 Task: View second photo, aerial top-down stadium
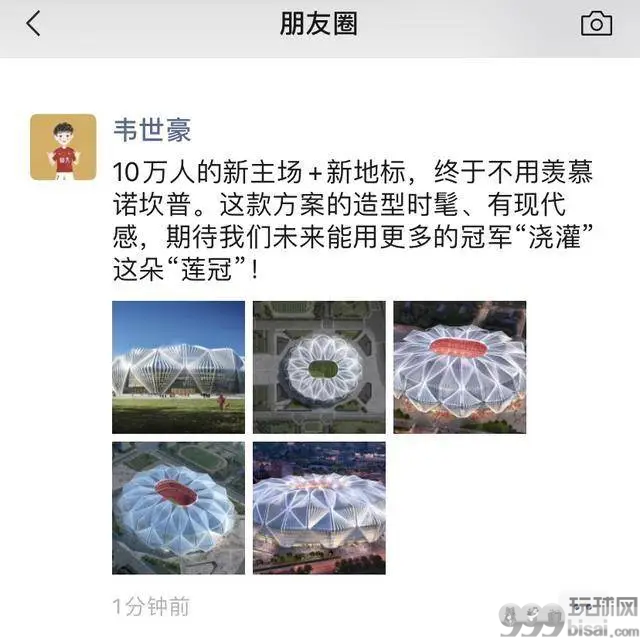pos(319,366)
